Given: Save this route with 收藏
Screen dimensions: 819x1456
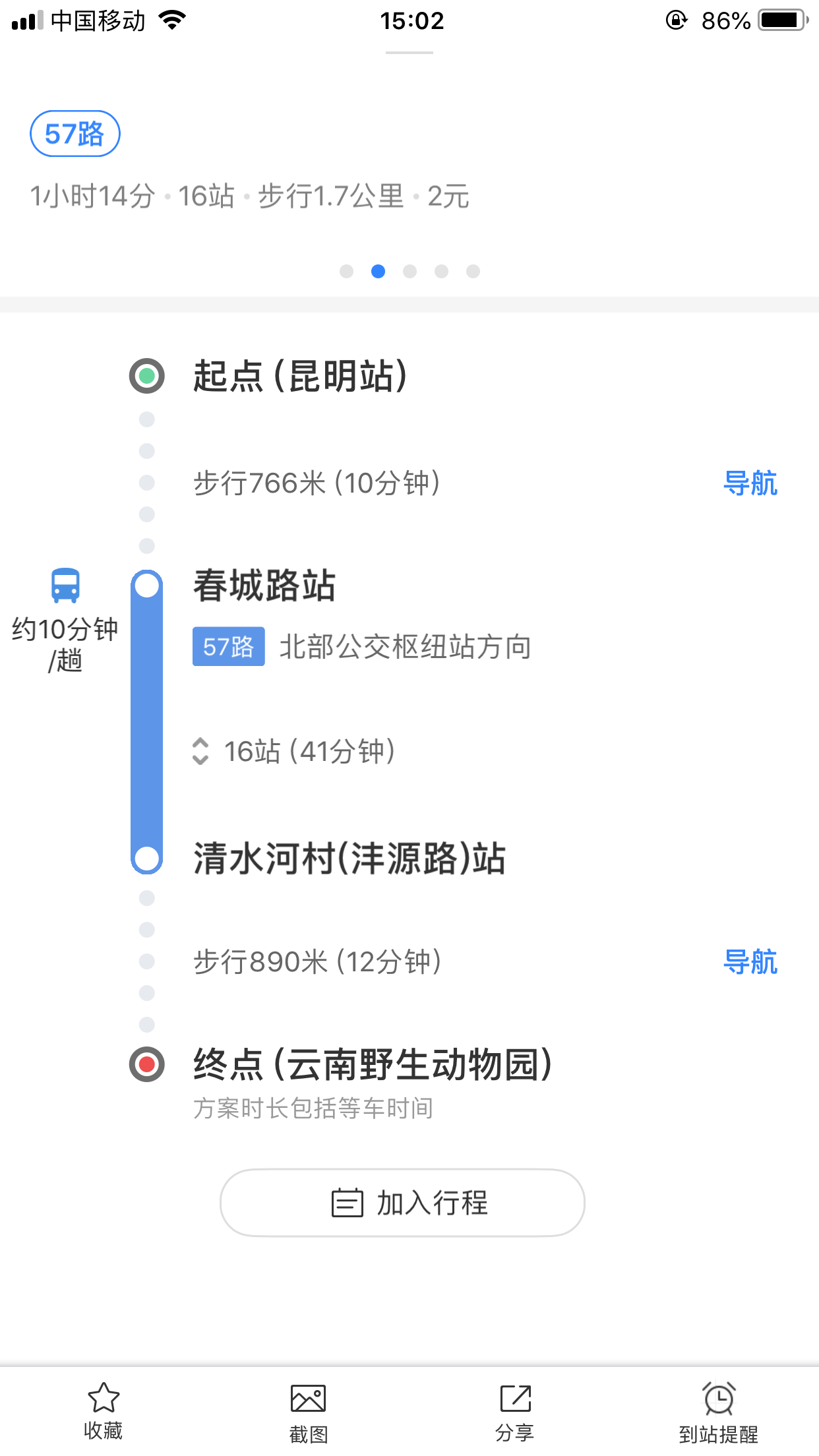Looking at the screenshot, I should point(104,1411).
